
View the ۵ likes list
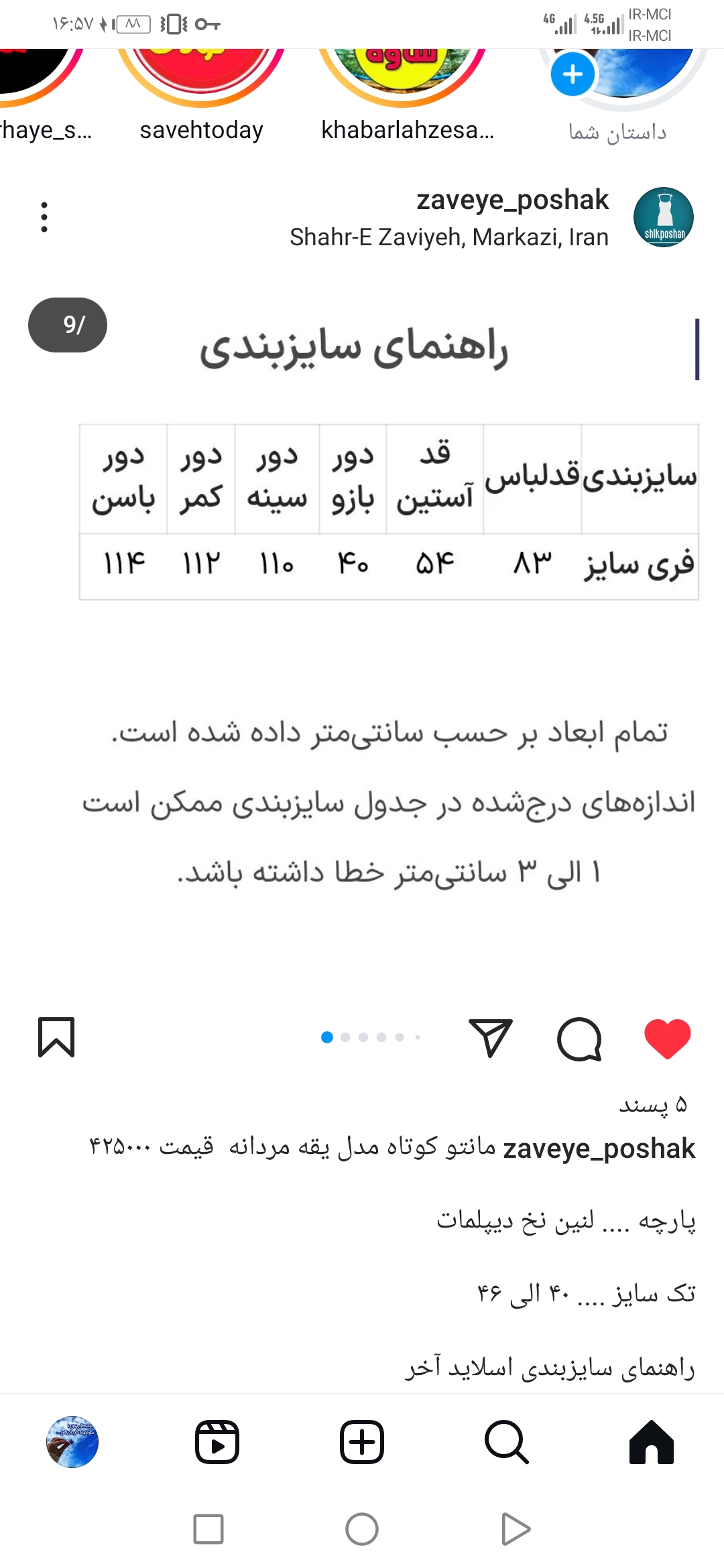[653, 1105]
